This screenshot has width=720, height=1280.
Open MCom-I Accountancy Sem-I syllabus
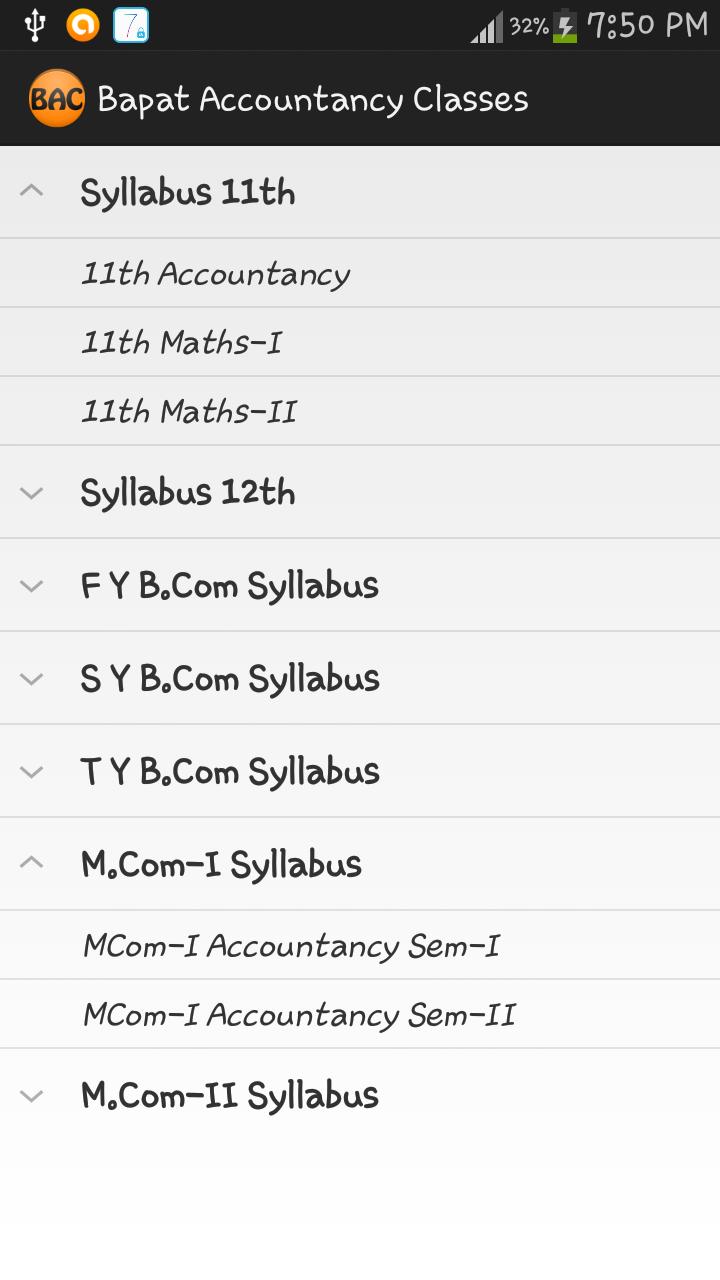click(x=291, y=944)
